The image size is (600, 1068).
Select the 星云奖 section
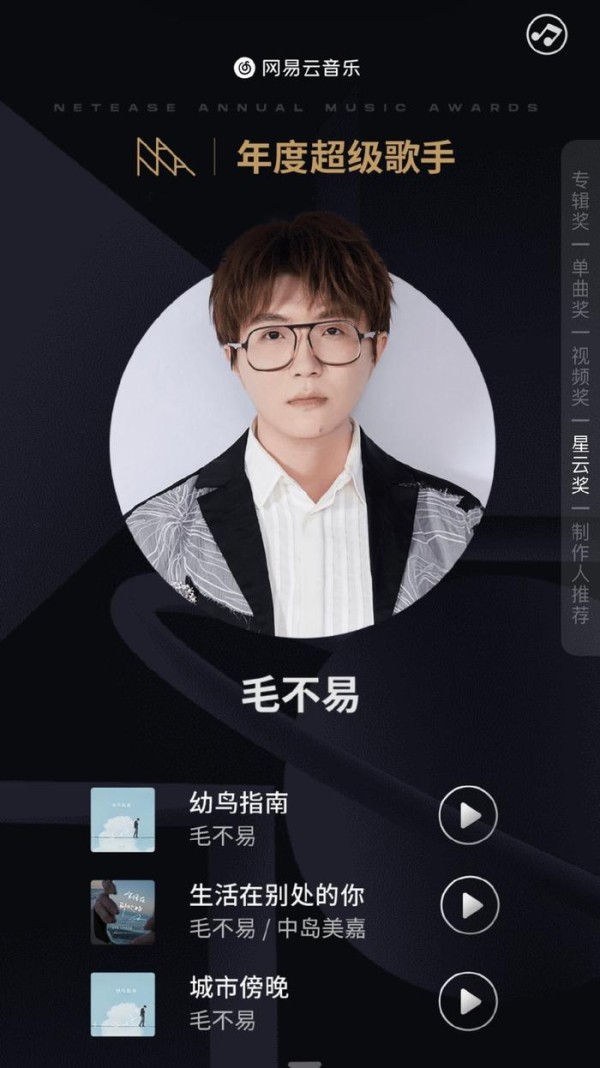[580, 464]
